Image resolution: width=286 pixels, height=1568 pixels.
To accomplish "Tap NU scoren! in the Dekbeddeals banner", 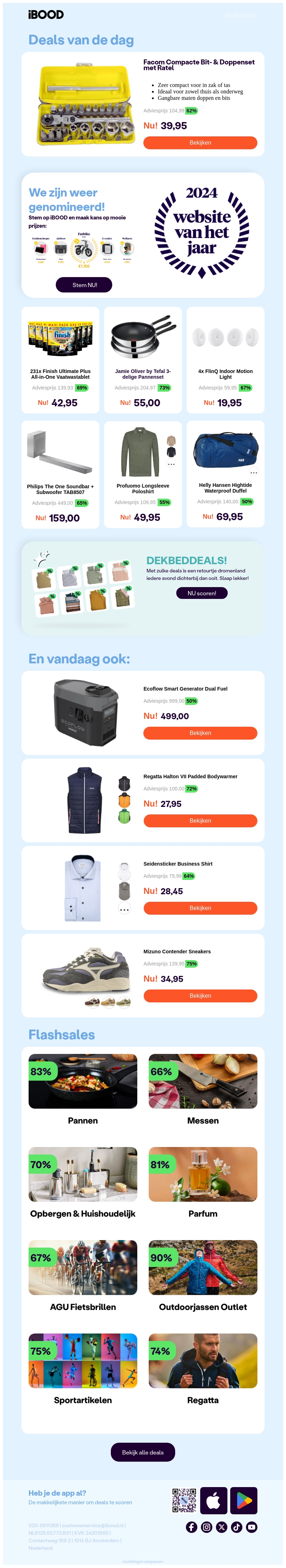I will (202, 593).
